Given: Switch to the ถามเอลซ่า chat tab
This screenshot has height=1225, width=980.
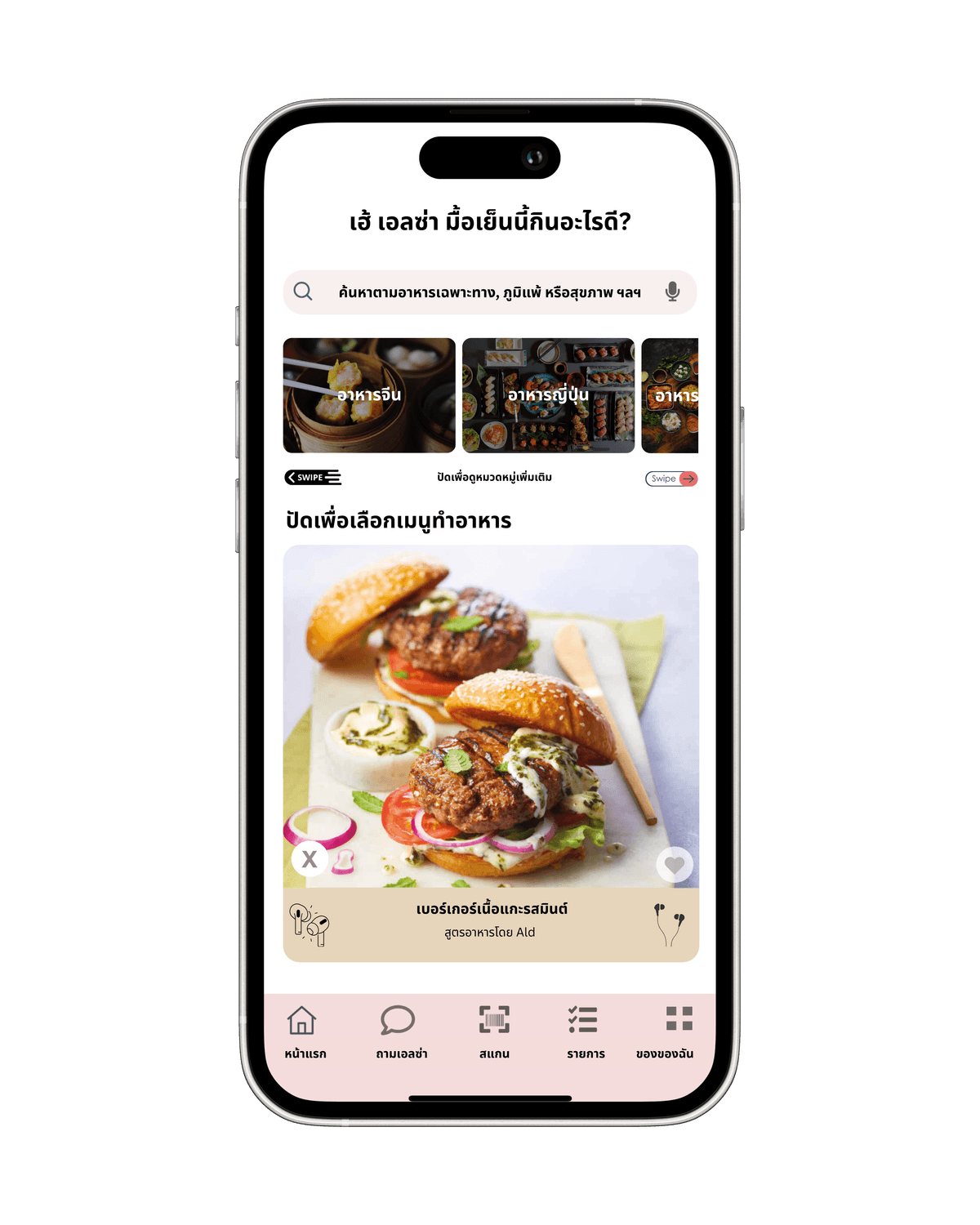Looking at the screenshot, I should click(400, 1032).
